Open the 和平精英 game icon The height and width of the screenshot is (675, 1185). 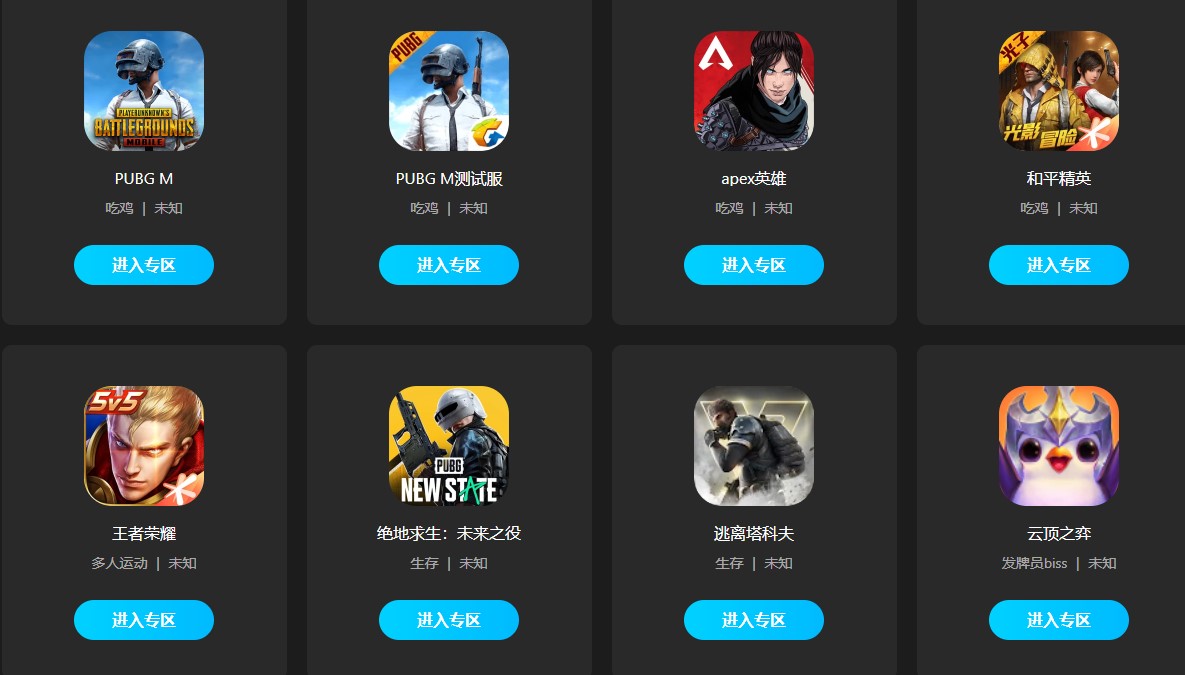1059,91
